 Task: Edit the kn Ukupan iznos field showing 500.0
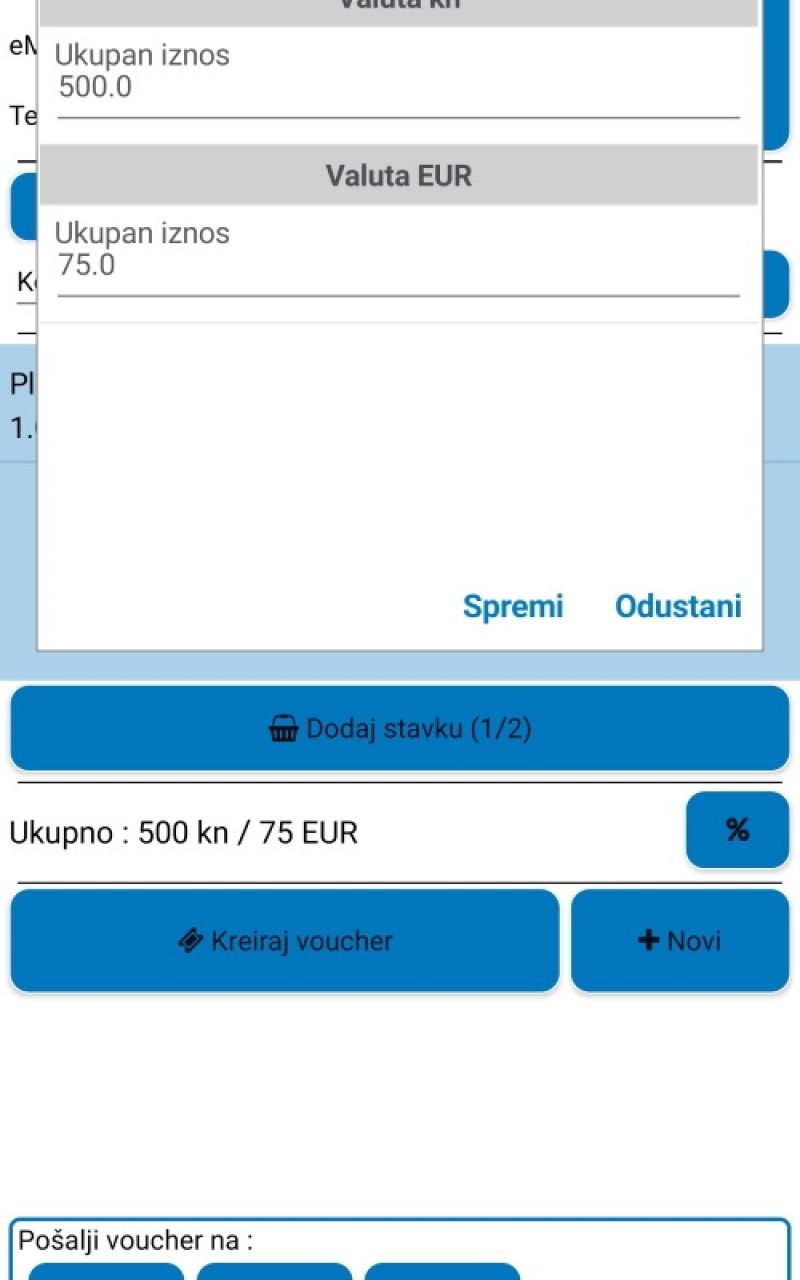tap(398, 88)
